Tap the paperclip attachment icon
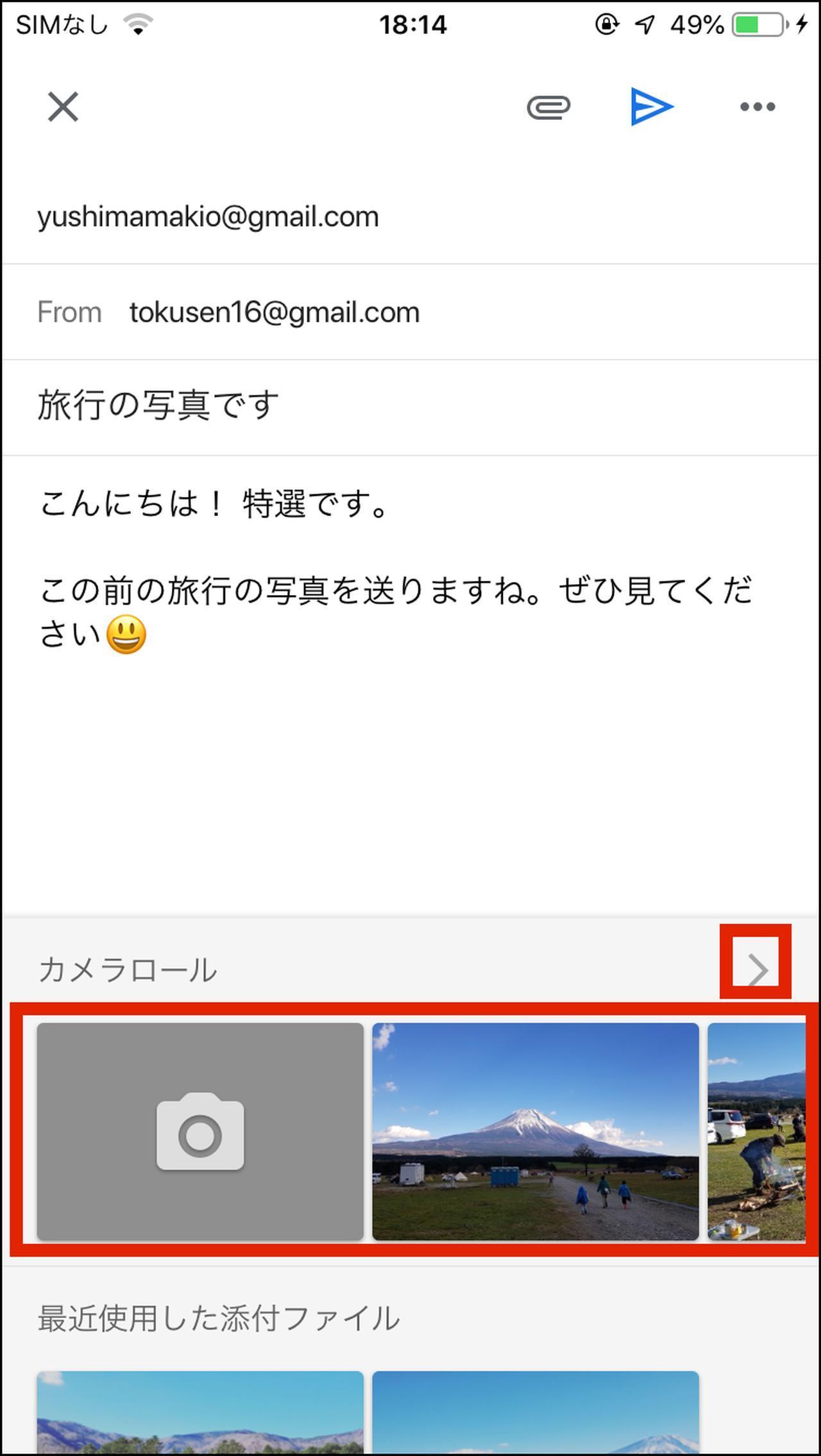The height and width of the screenshot is (1456, 821). coord(548,107)
